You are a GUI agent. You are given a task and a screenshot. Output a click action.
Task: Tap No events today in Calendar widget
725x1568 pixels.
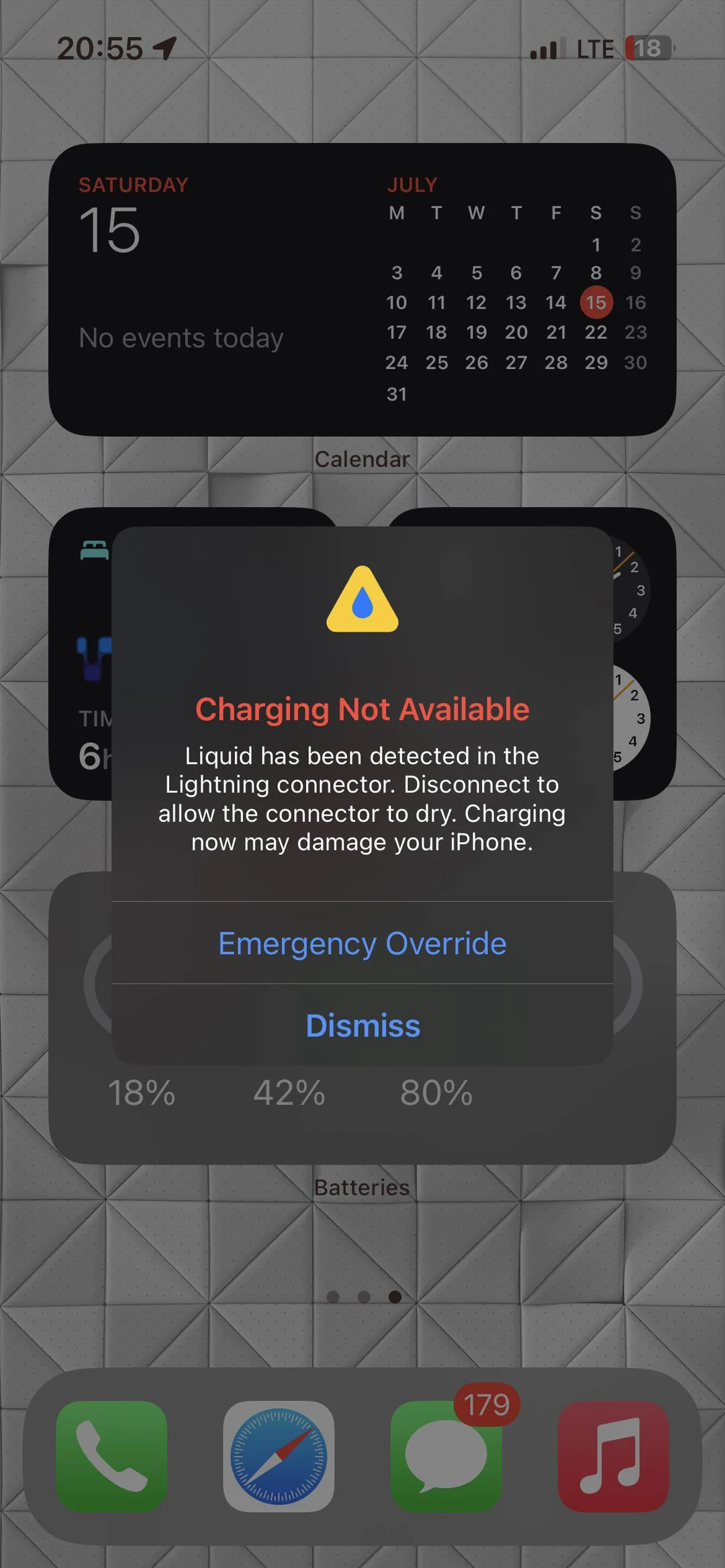180,337
